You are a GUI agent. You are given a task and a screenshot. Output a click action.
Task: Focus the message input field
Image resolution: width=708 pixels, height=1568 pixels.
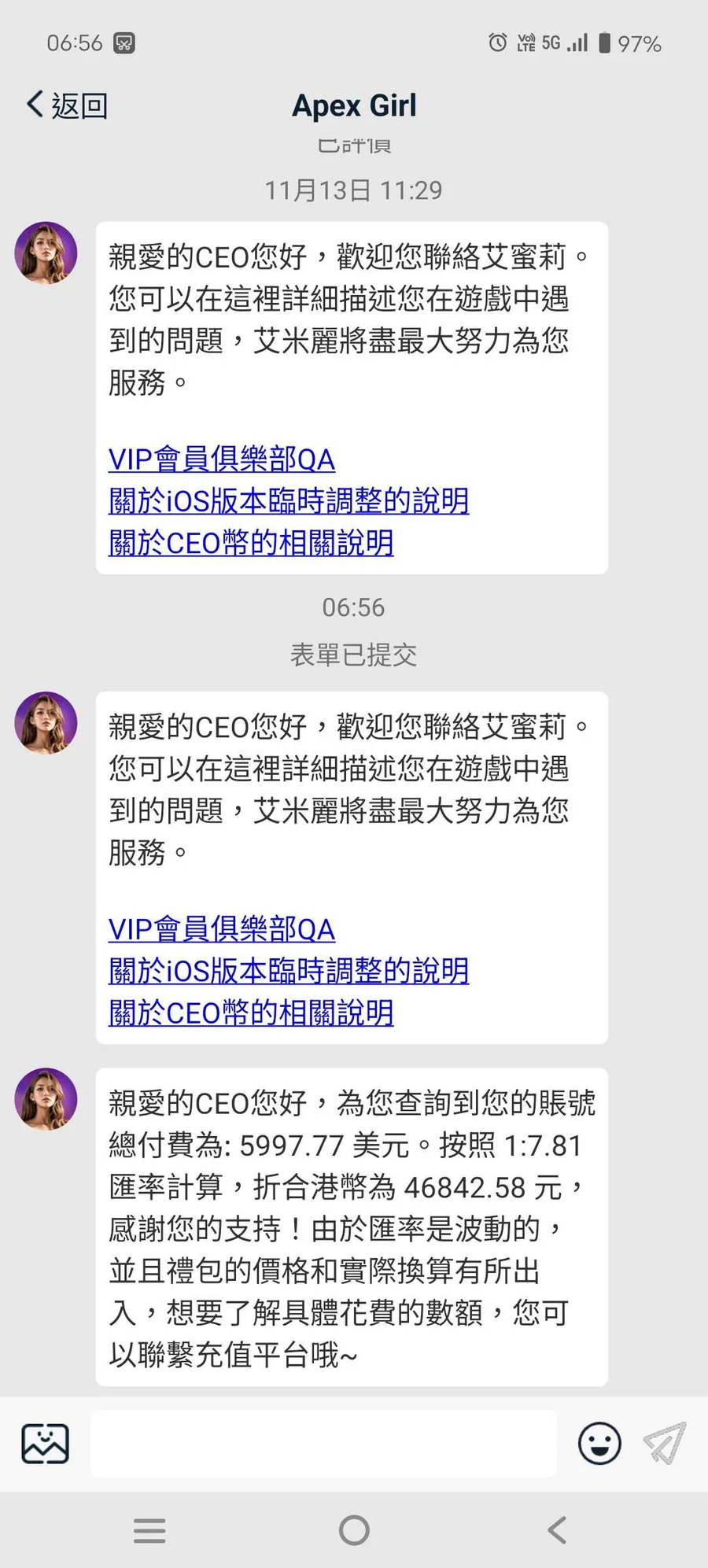click(323, 1443)
